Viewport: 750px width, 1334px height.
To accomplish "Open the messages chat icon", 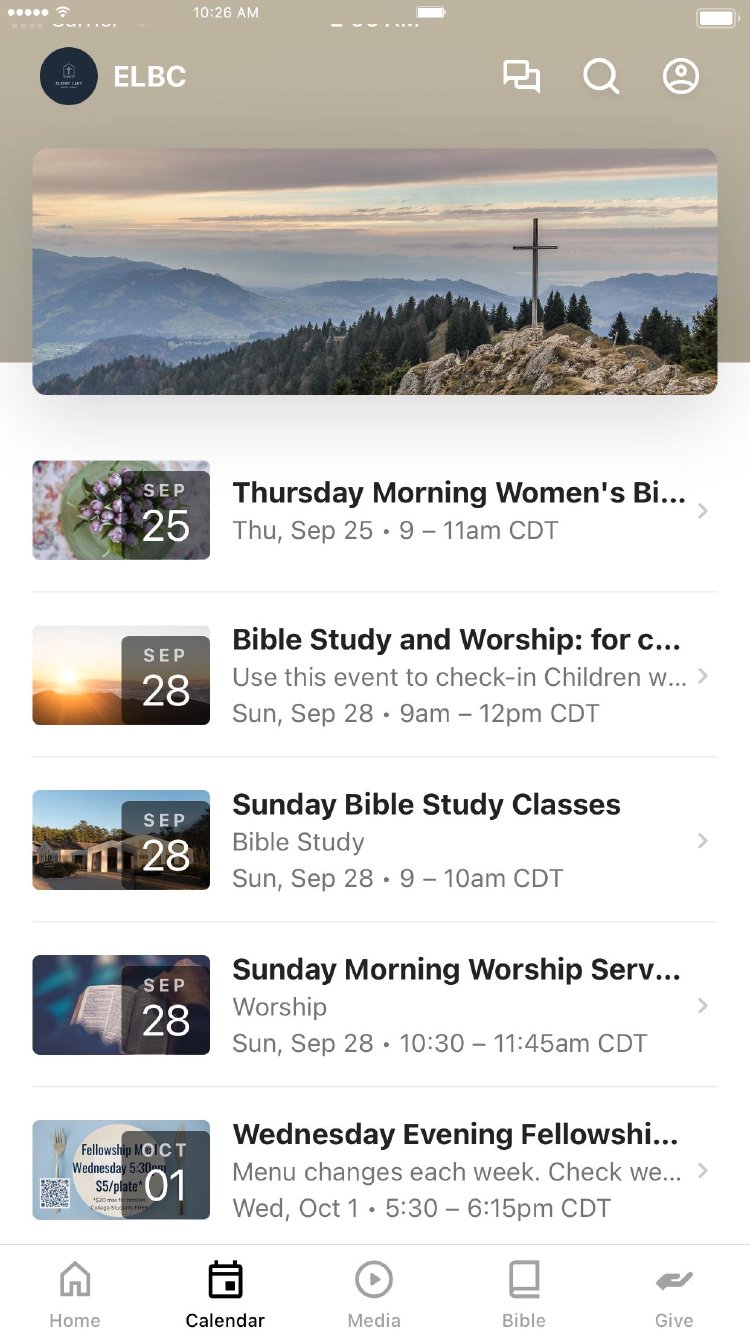I will tap(521, 77).
